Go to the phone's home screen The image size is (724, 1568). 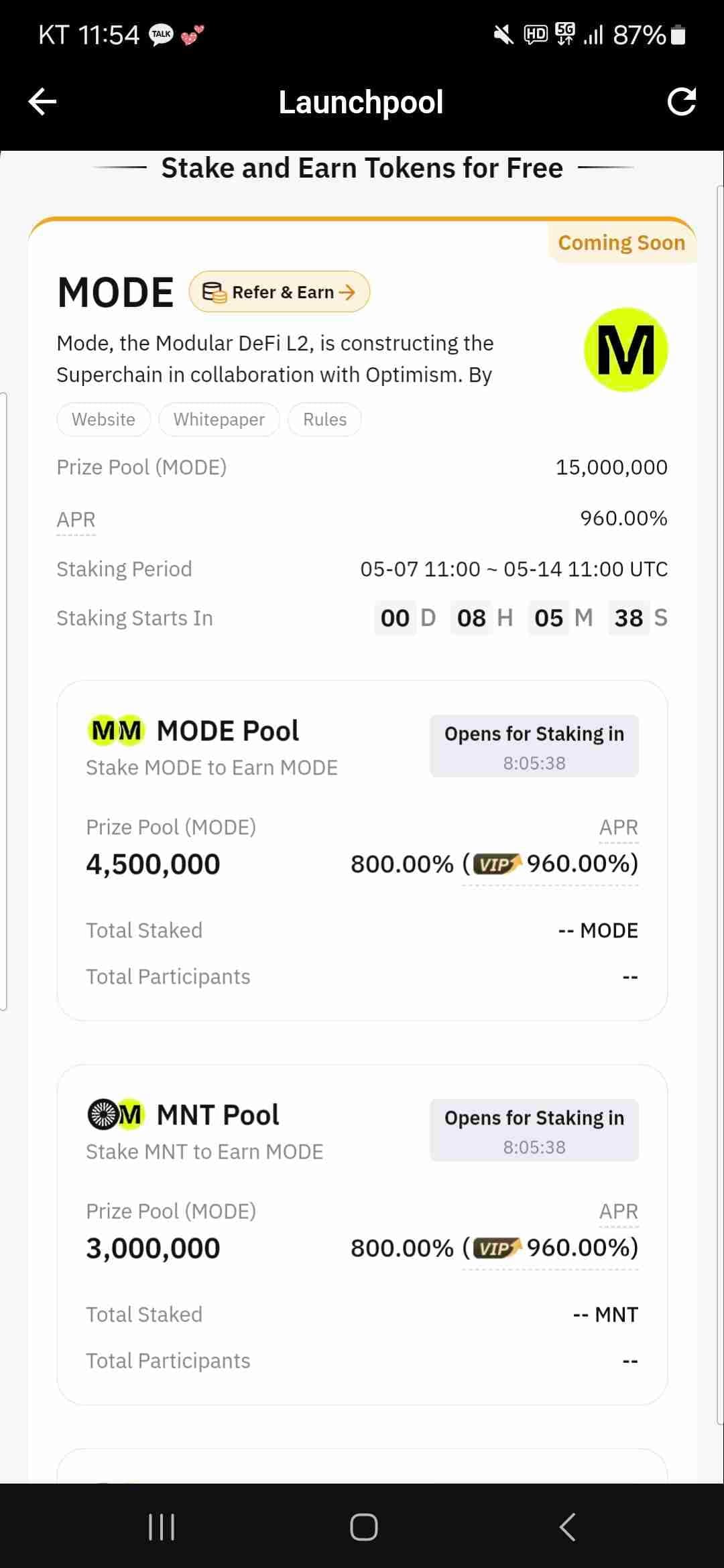click(x=363, y=1528)
